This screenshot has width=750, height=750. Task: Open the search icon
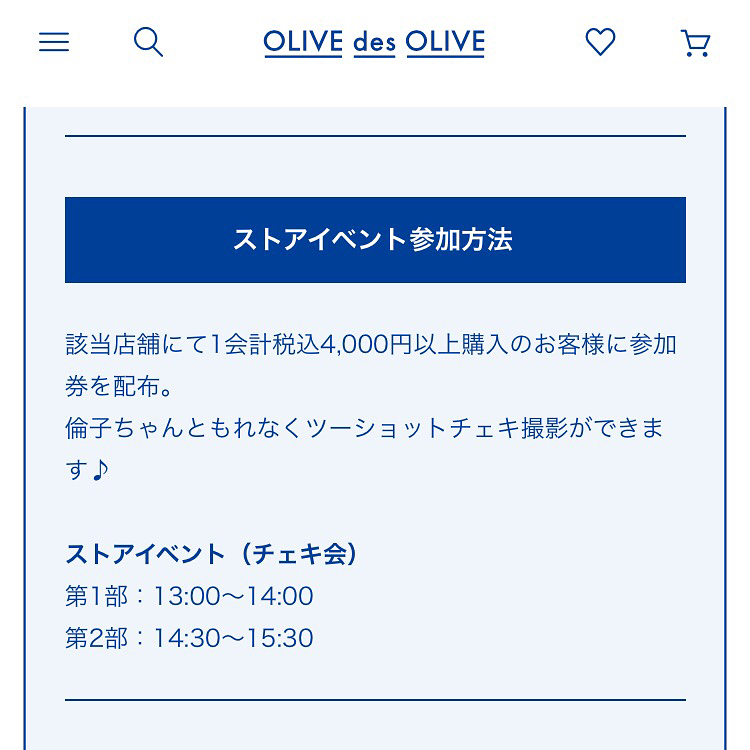click(148, 42)
